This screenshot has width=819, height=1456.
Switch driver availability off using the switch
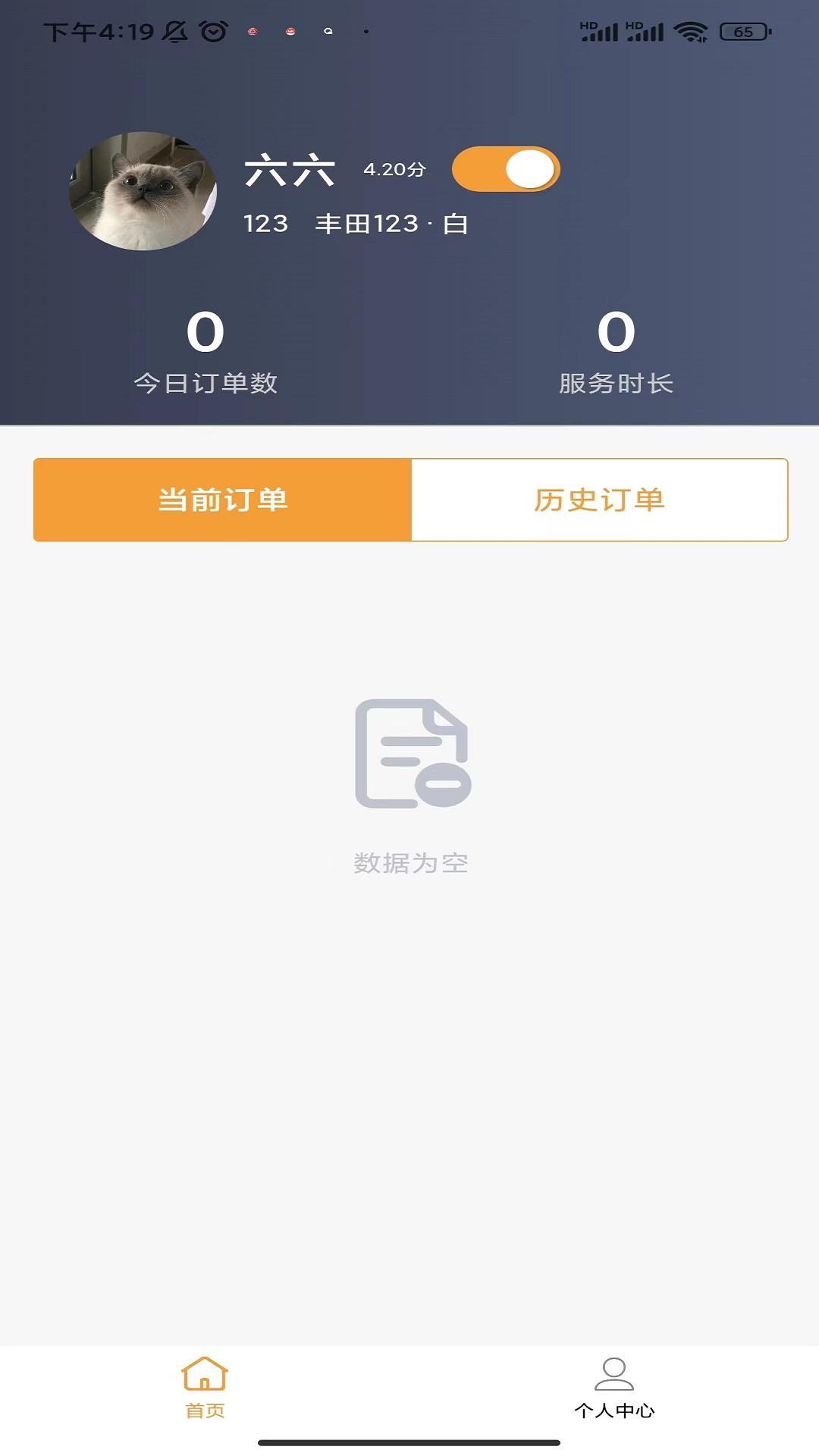click(507, 168)
